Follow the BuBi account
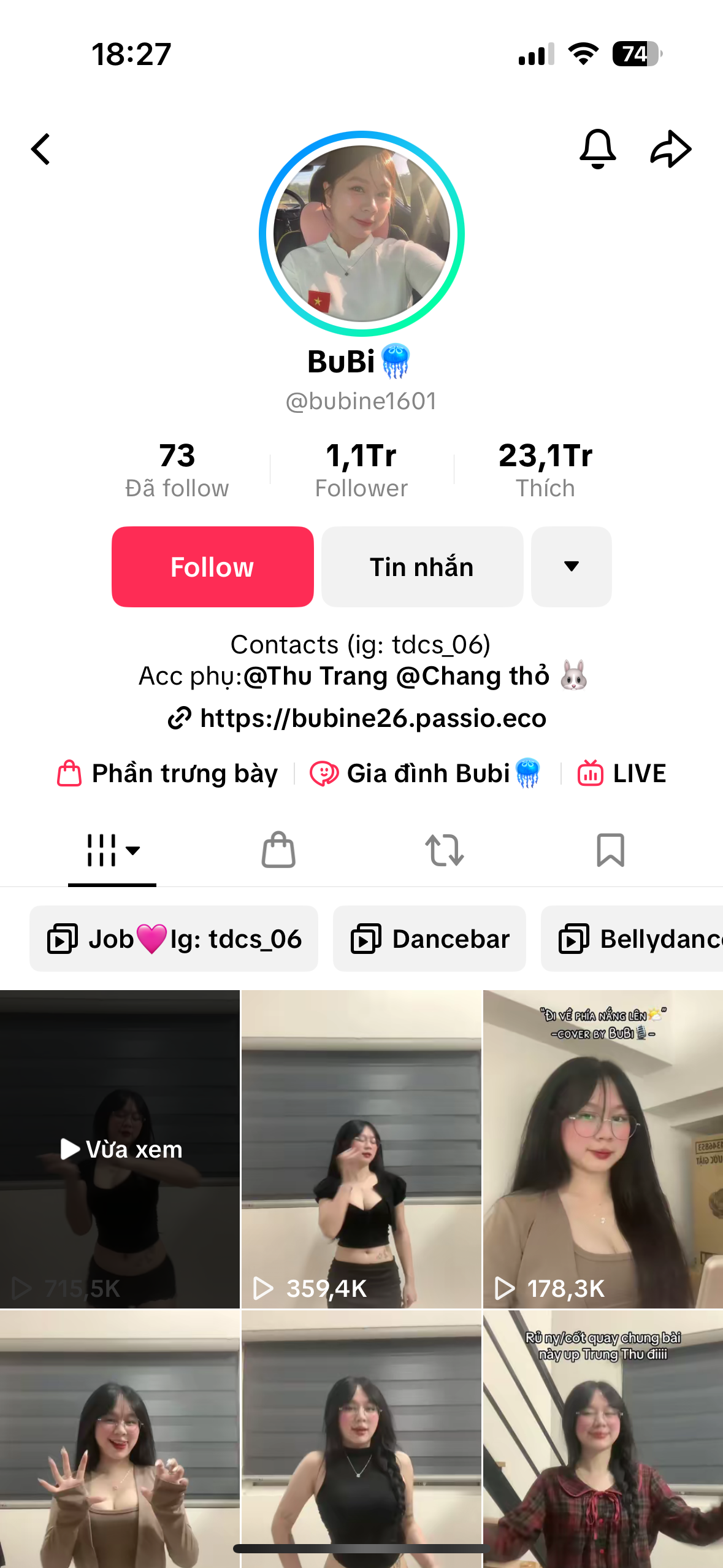The width and height of the screenshot is (723, 1568). [x=212, y=567]
